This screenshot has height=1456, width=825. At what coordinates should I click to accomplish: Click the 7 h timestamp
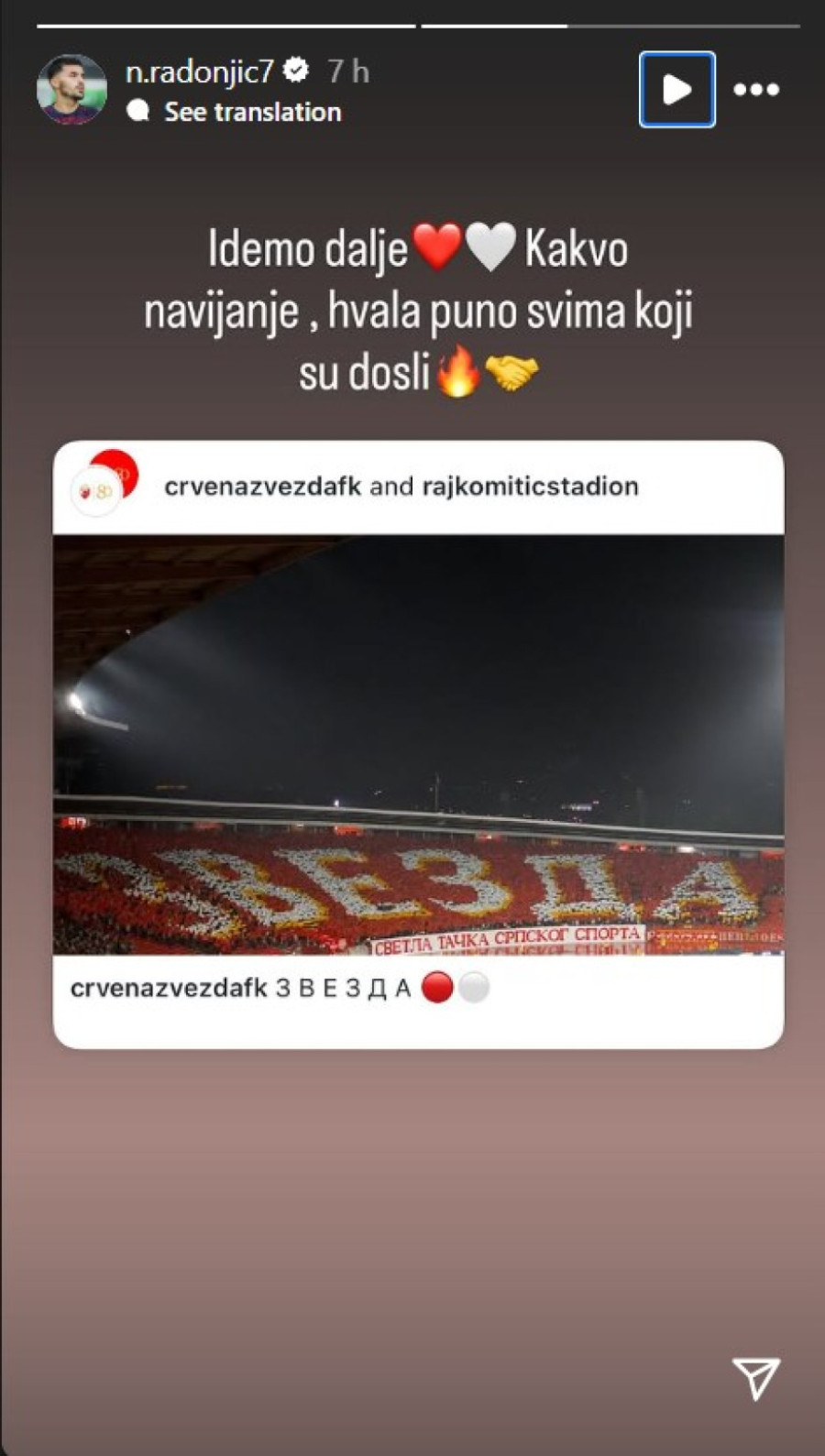(346, 66)
